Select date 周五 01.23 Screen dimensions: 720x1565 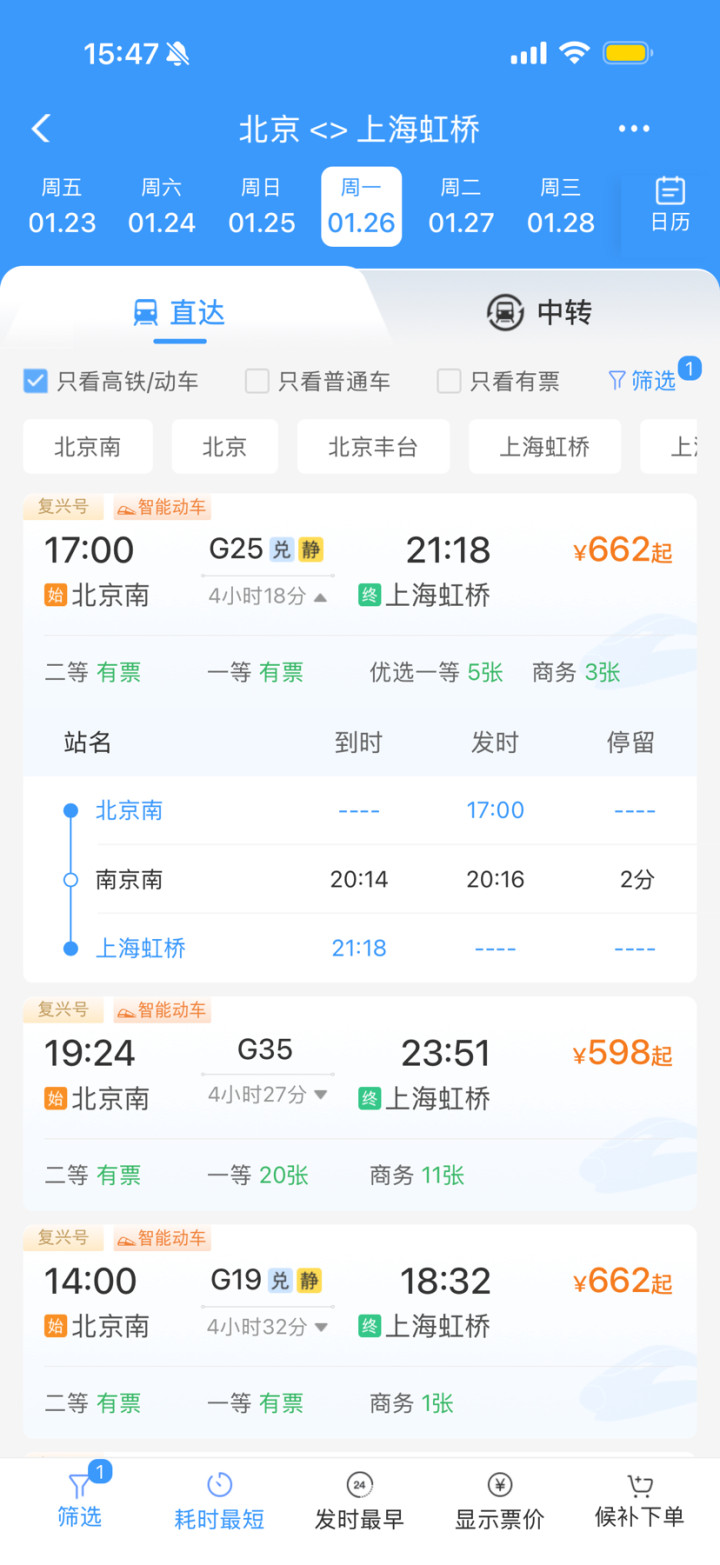(62, 206)
